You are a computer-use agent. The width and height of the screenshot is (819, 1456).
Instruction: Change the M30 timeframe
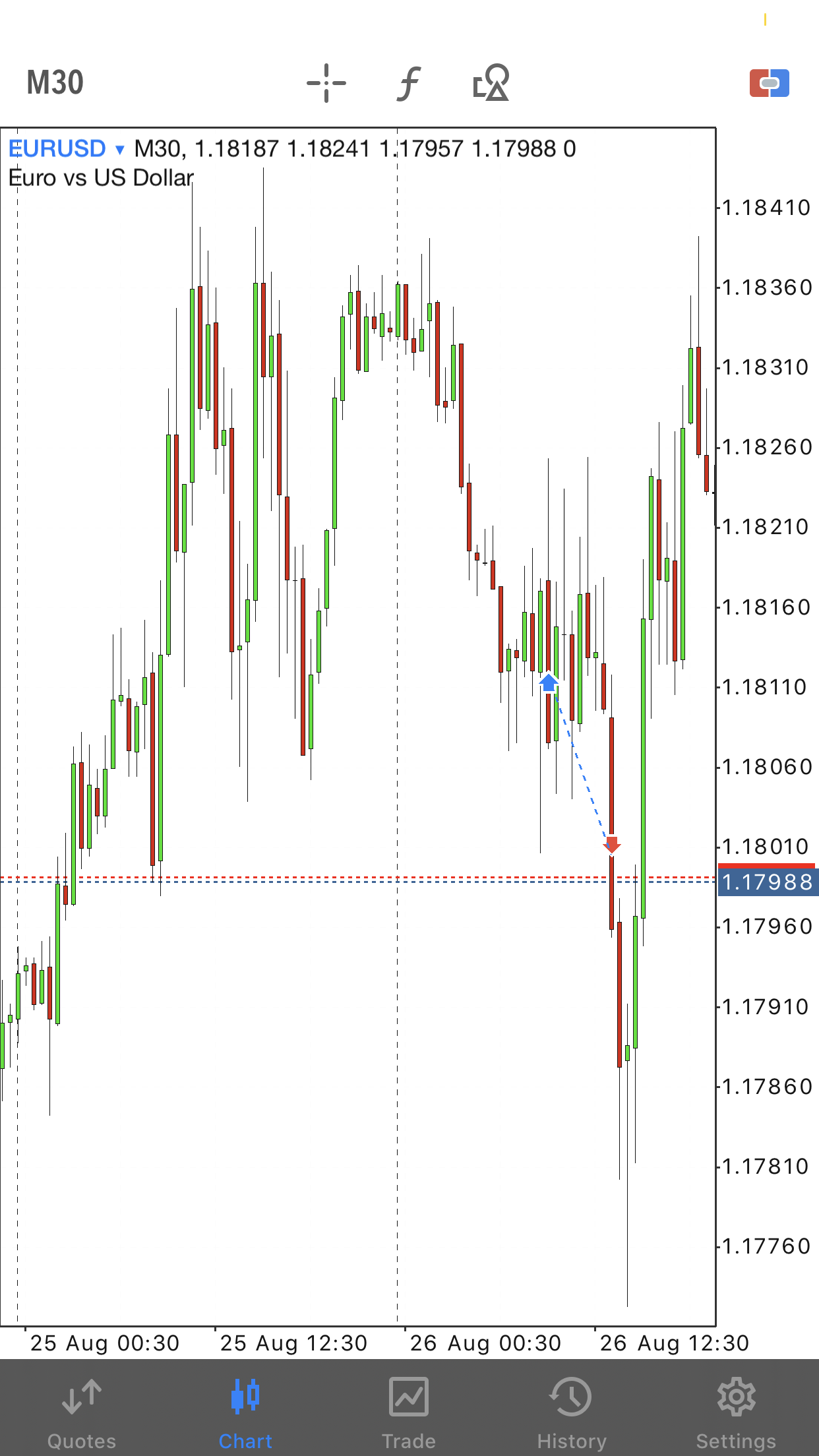pyautogui.click(x=55, y=83)
